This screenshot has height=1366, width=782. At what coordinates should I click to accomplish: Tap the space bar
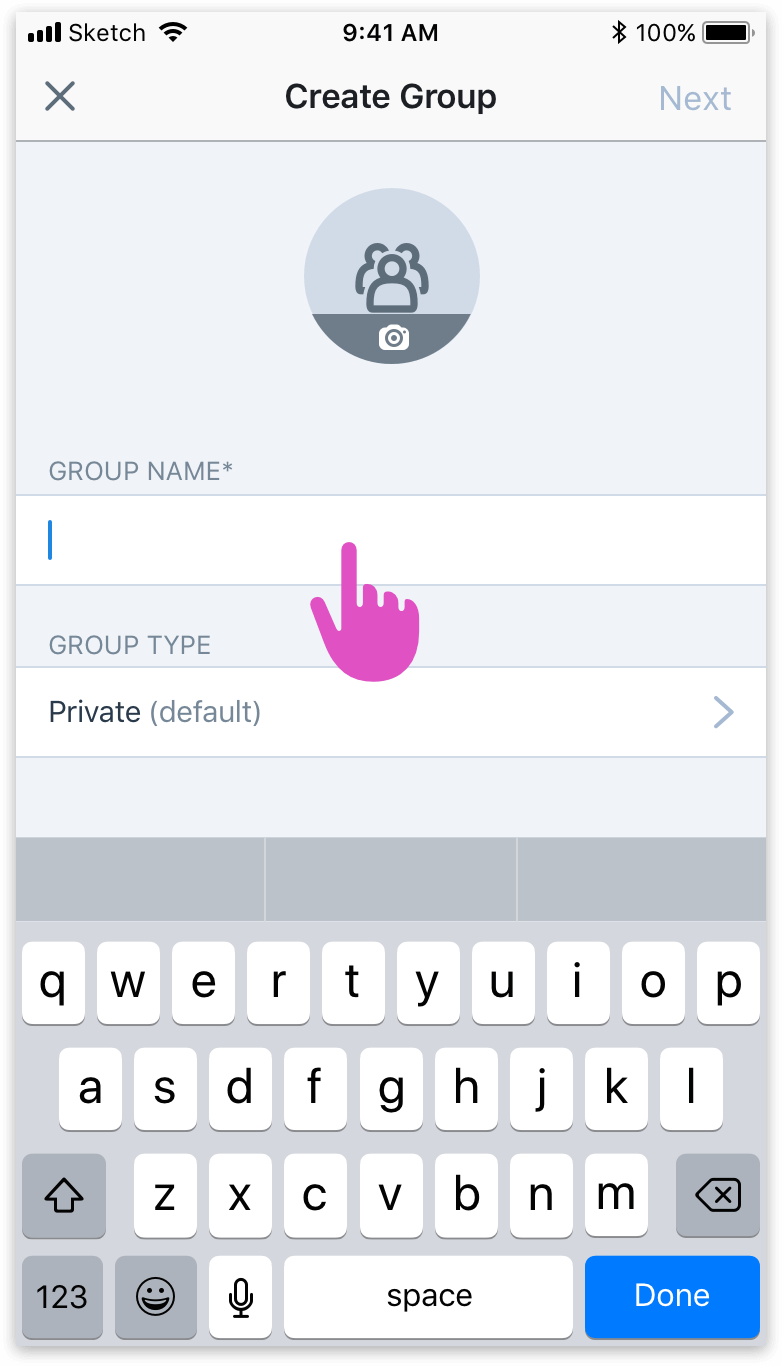[428, 1297]
